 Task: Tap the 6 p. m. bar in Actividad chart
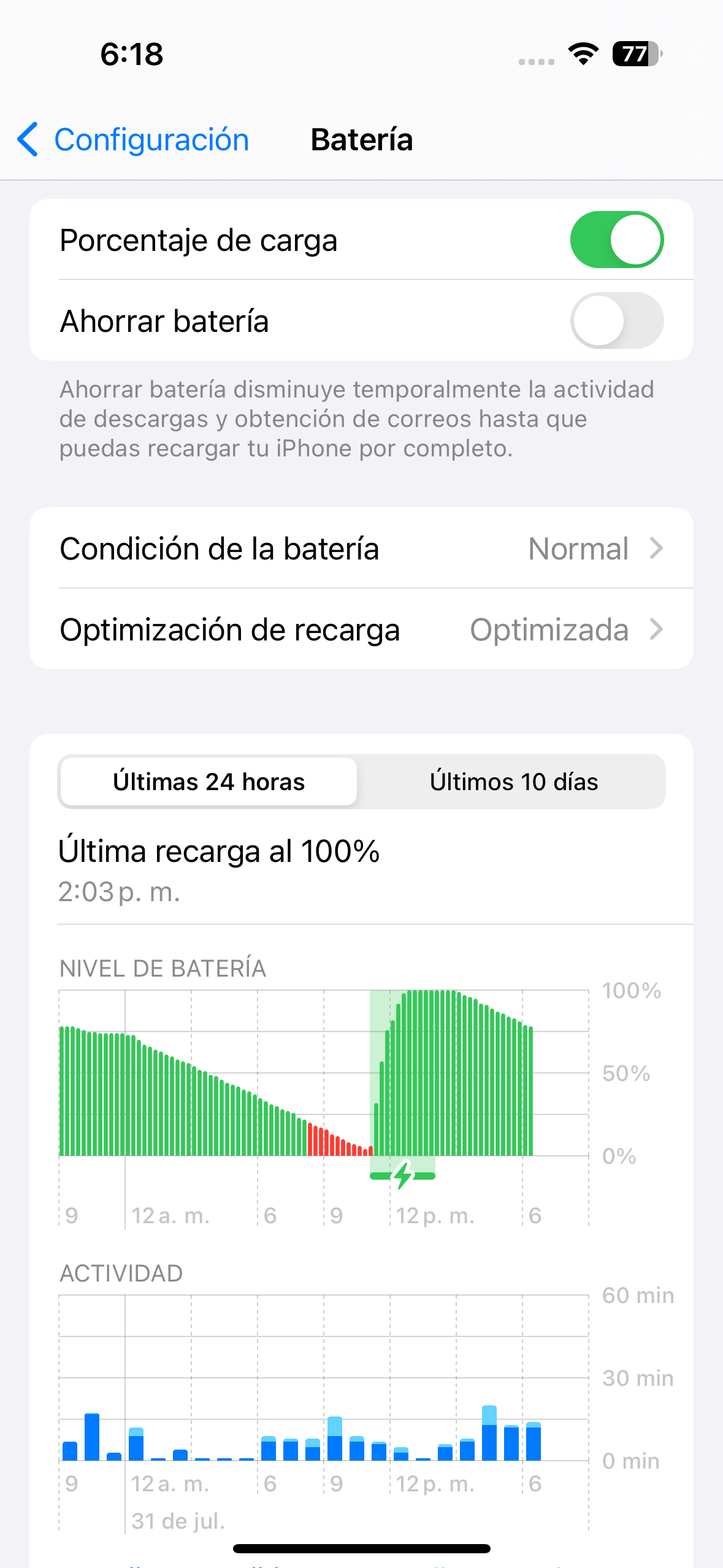pos(533,1442)
